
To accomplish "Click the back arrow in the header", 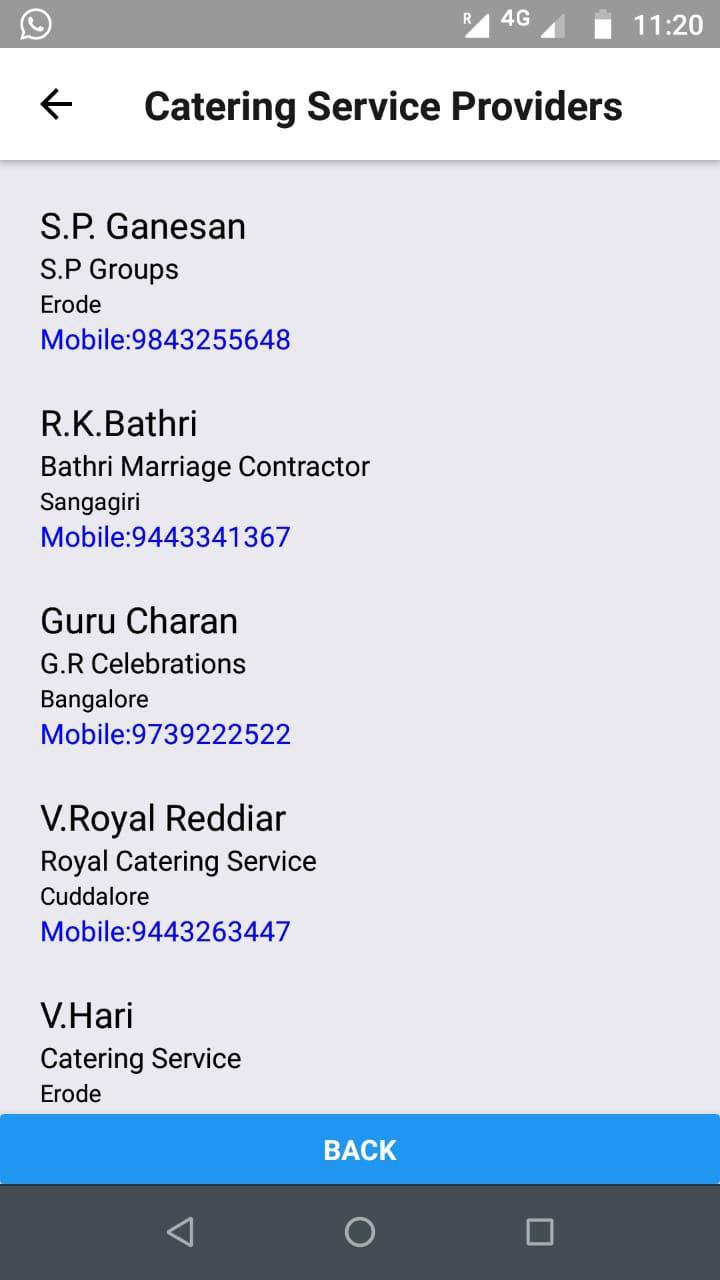I will (55, 103).
